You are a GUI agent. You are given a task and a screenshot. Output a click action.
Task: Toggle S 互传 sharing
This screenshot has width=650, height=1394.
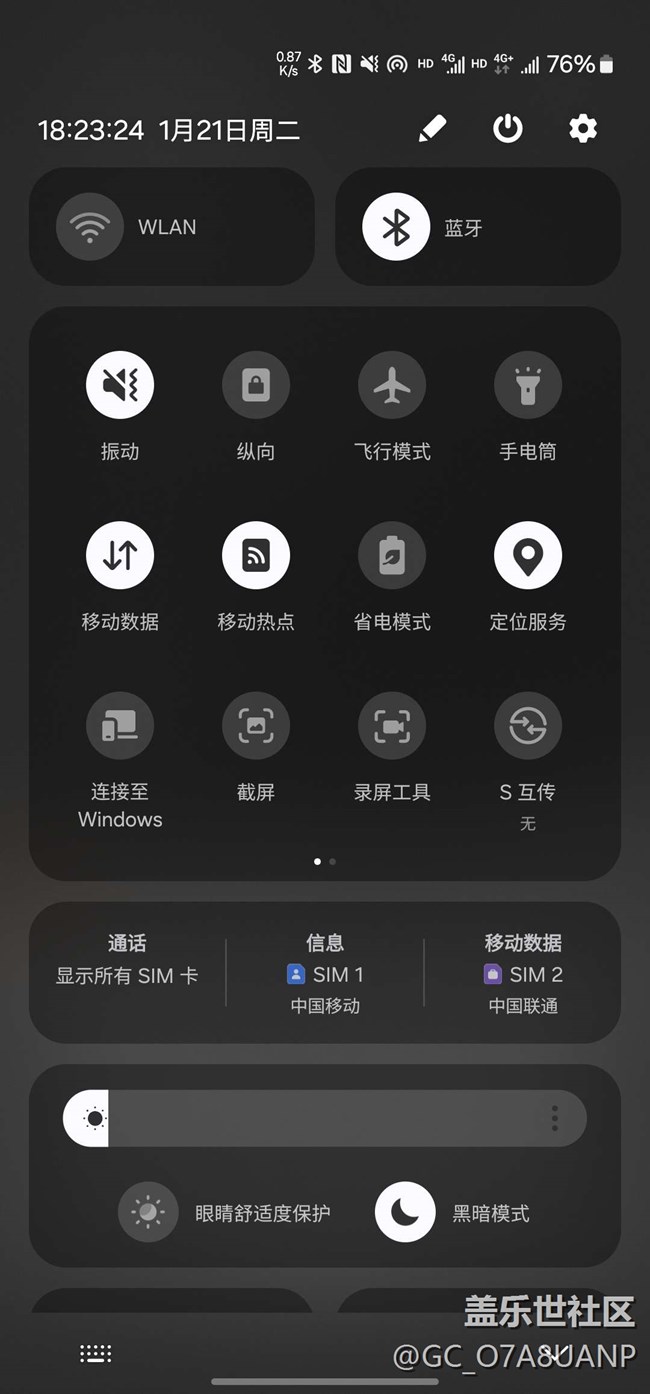[x=528, y=725]
